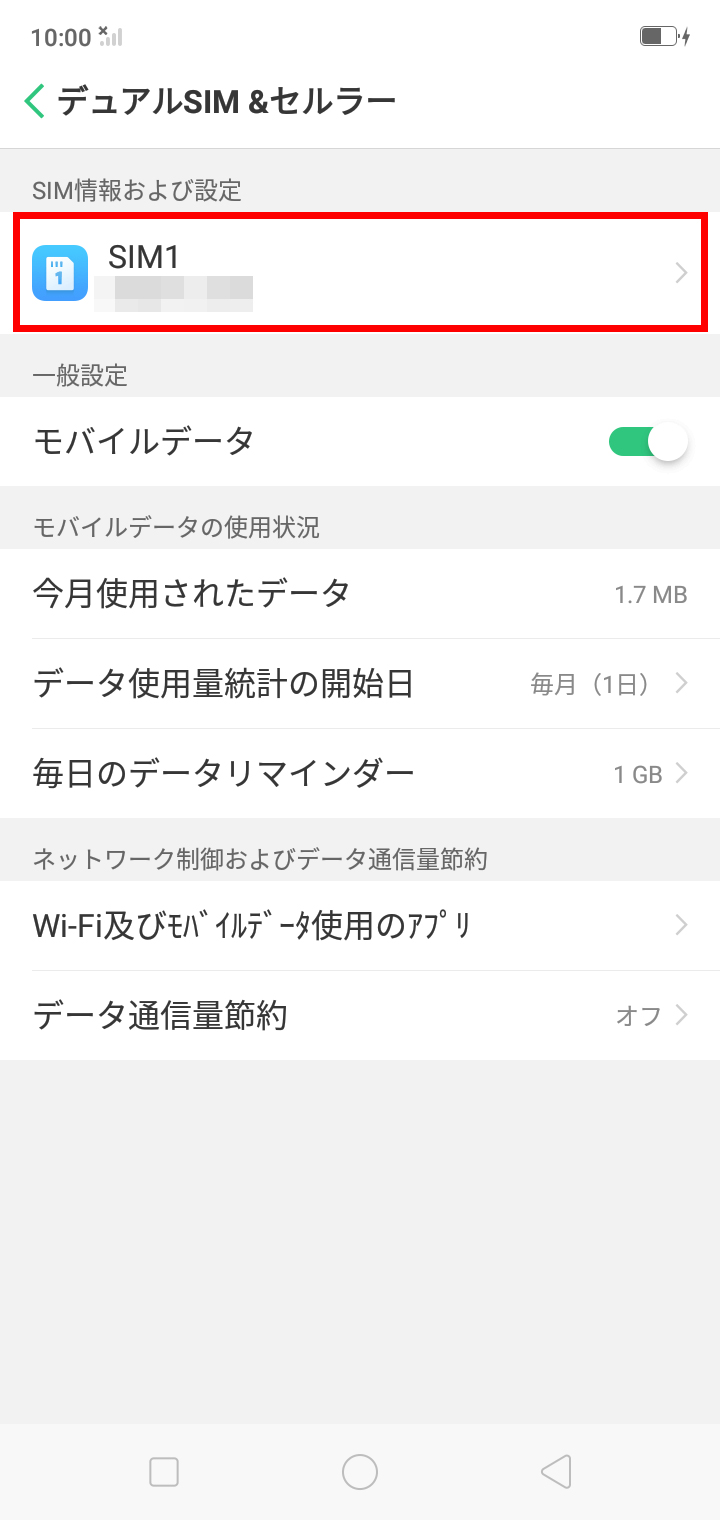
Task: Tap the system home button
Action: pos(360,1472)
